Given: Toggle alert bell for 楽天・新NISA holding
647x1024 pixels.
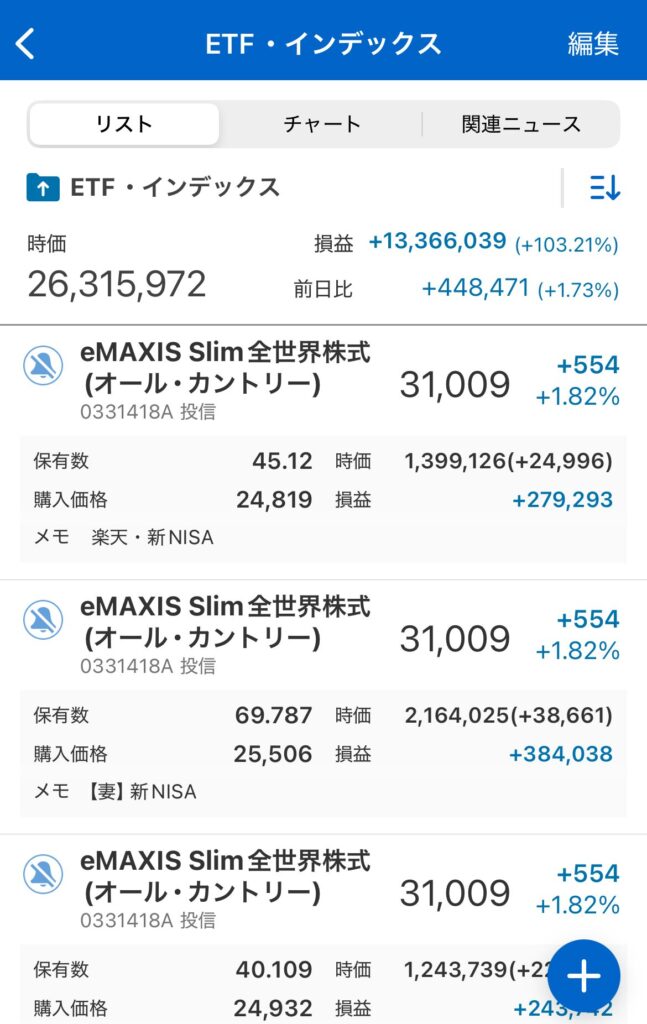Looking at the screenshot, I should point(43,367).
